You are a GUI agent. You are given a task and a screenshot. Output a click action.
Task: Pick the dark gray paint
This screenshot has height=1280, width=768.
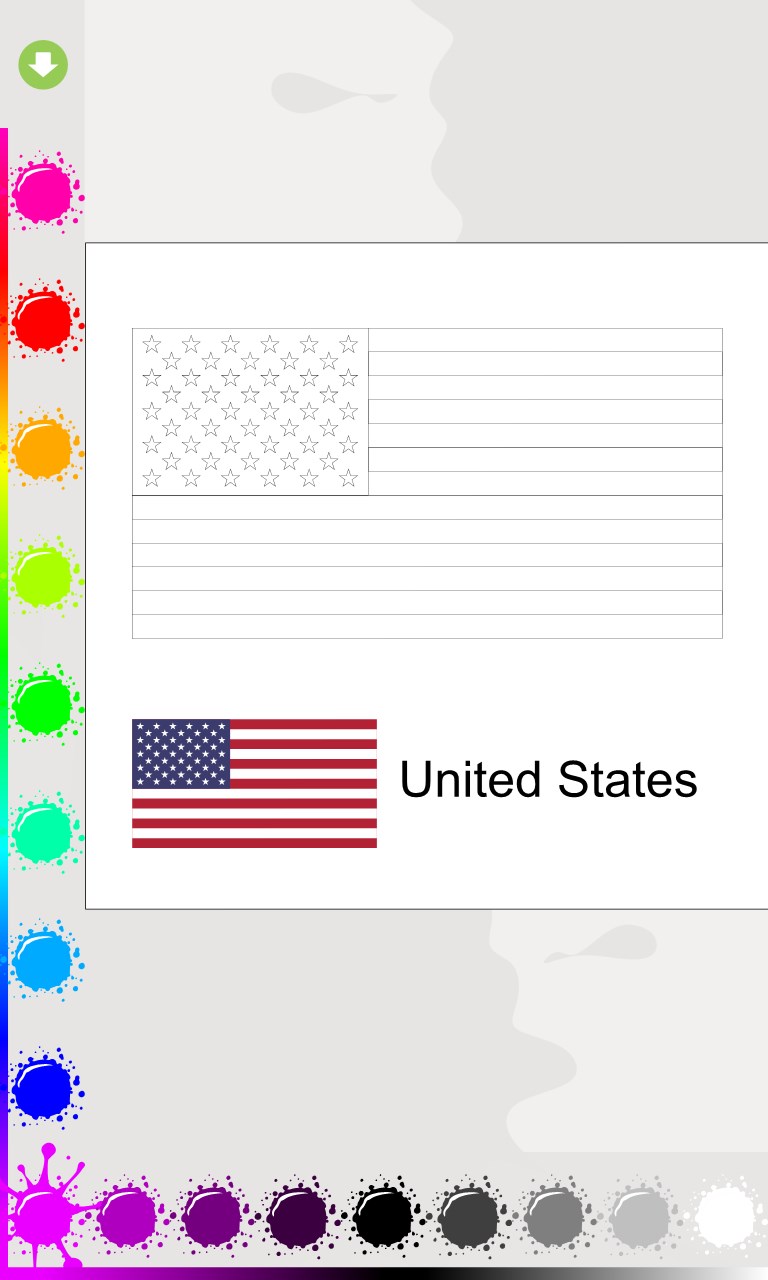click(x=469, y=1216)
